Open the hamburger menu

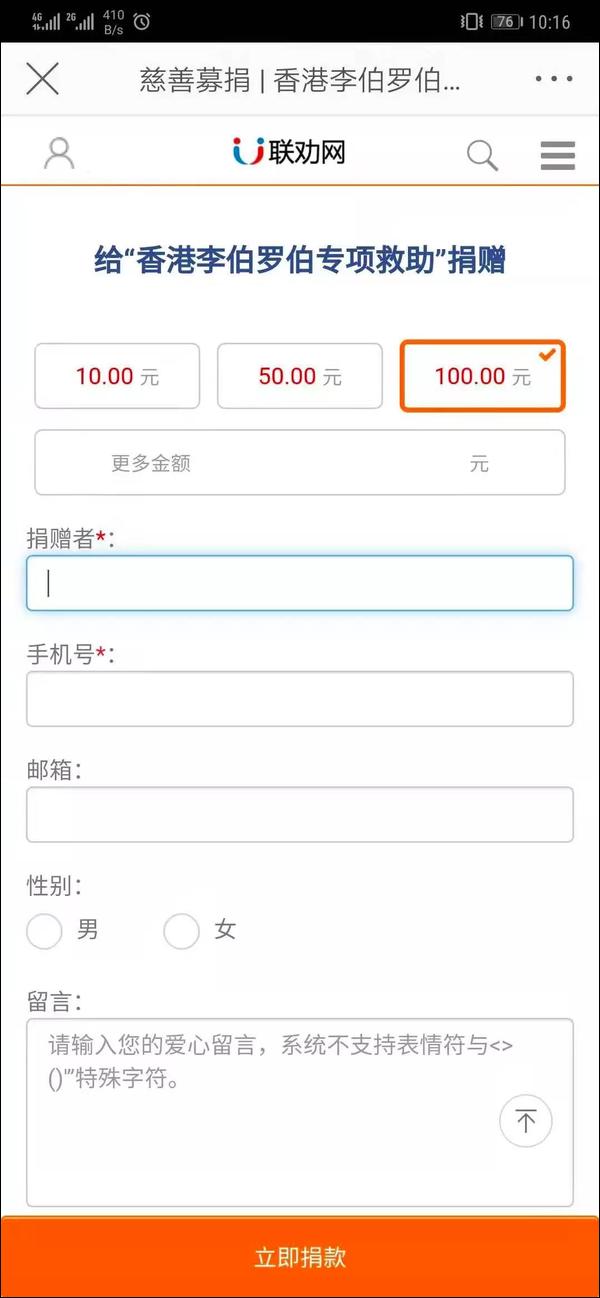(x=557, y=155)
